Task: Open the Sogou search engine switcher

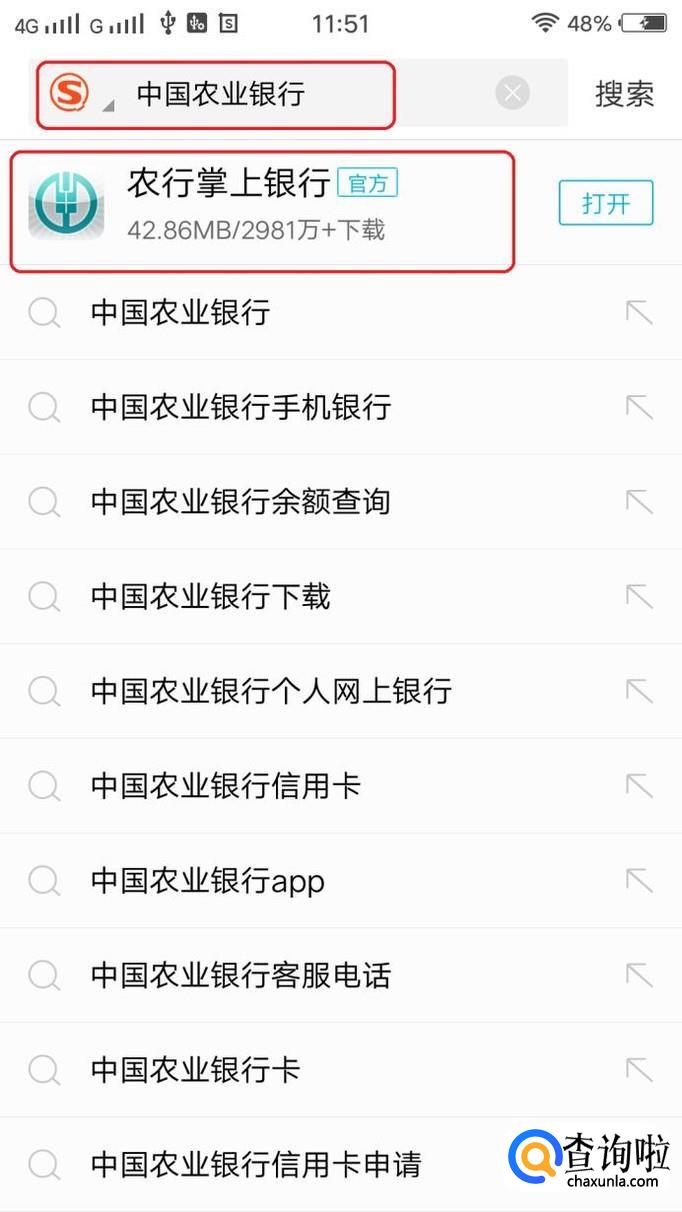Action: 76,95
